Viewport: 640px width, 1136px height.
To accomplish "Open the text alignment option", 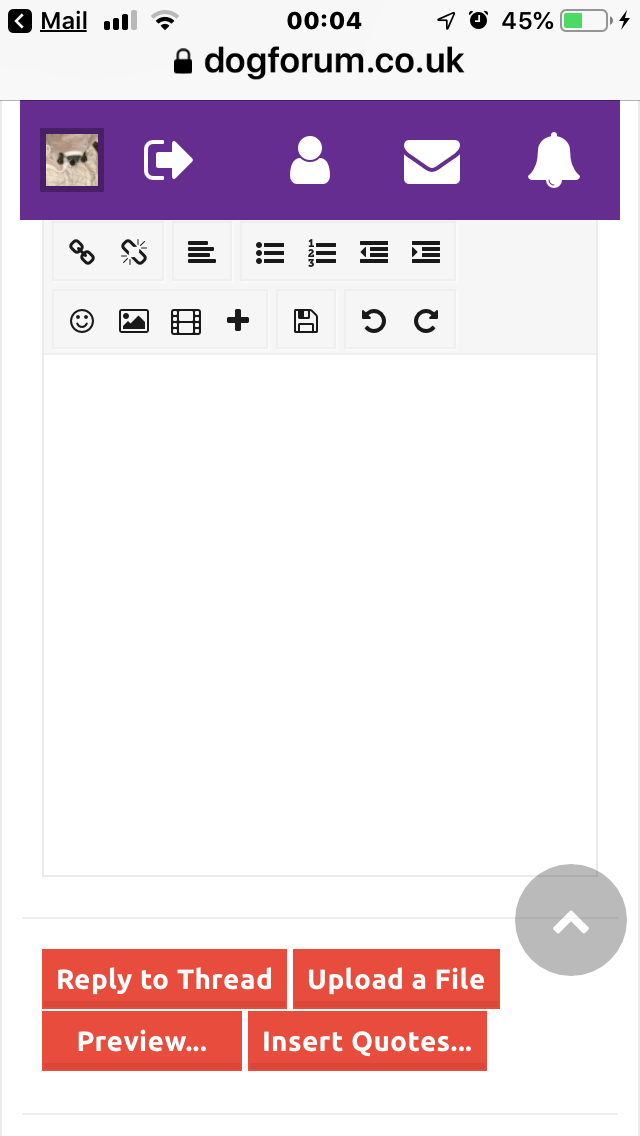I will click(x=201, y=252).
